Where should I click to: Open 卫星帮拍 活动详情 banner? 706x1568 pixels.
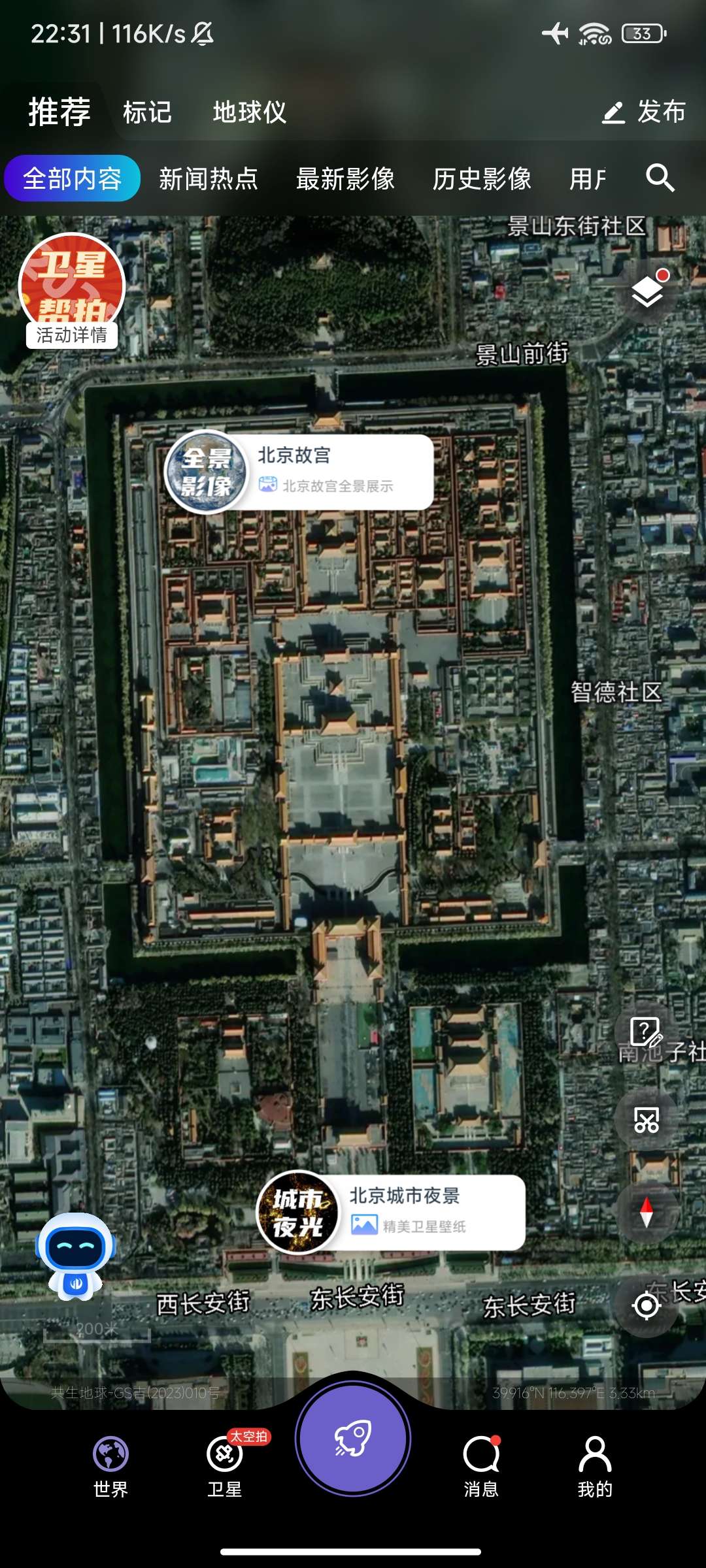72,291
